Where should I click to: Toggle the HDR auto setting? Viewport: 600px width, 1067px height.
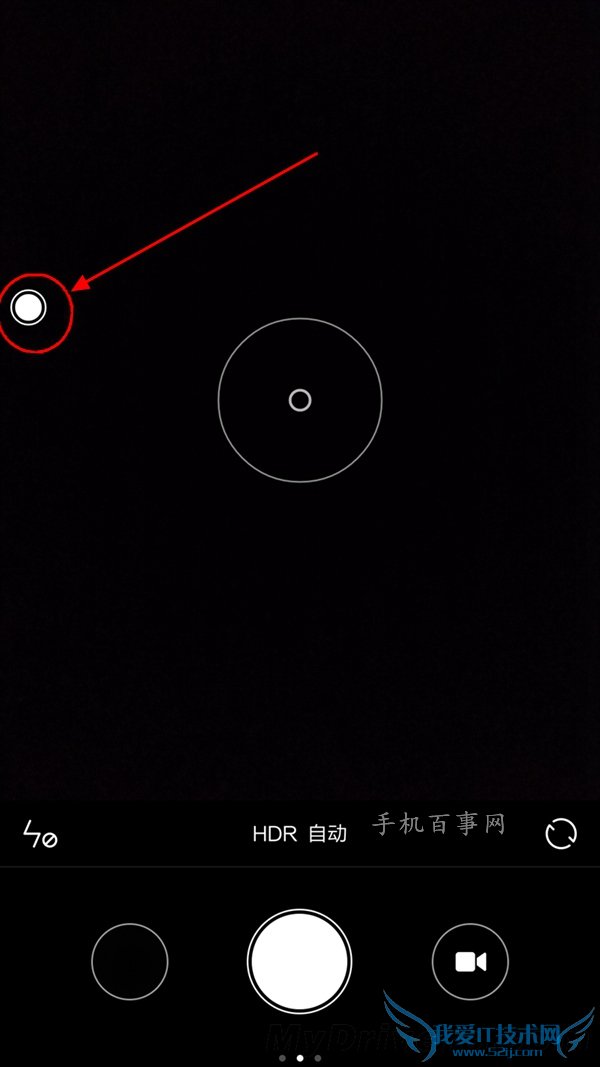pyautogui.click(x=299, y=833)
